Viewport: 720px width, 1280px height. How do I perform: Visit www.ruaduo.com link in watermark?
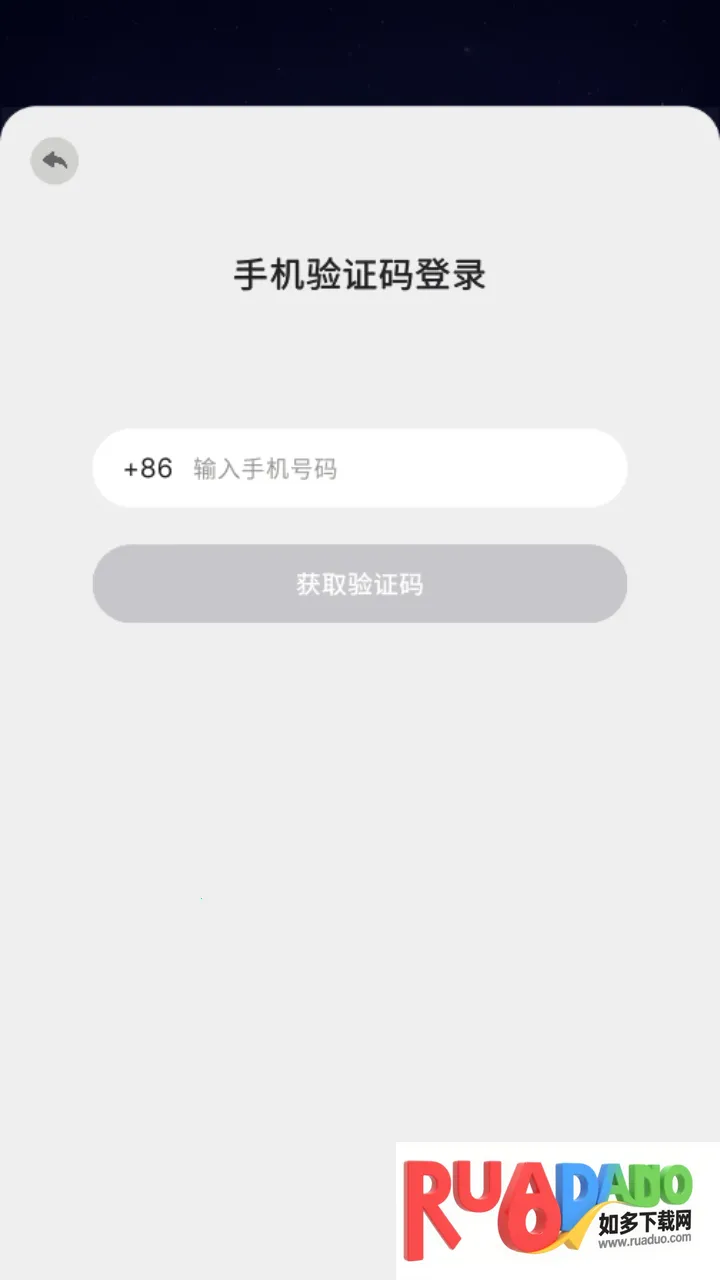[x=647, y=1241]
